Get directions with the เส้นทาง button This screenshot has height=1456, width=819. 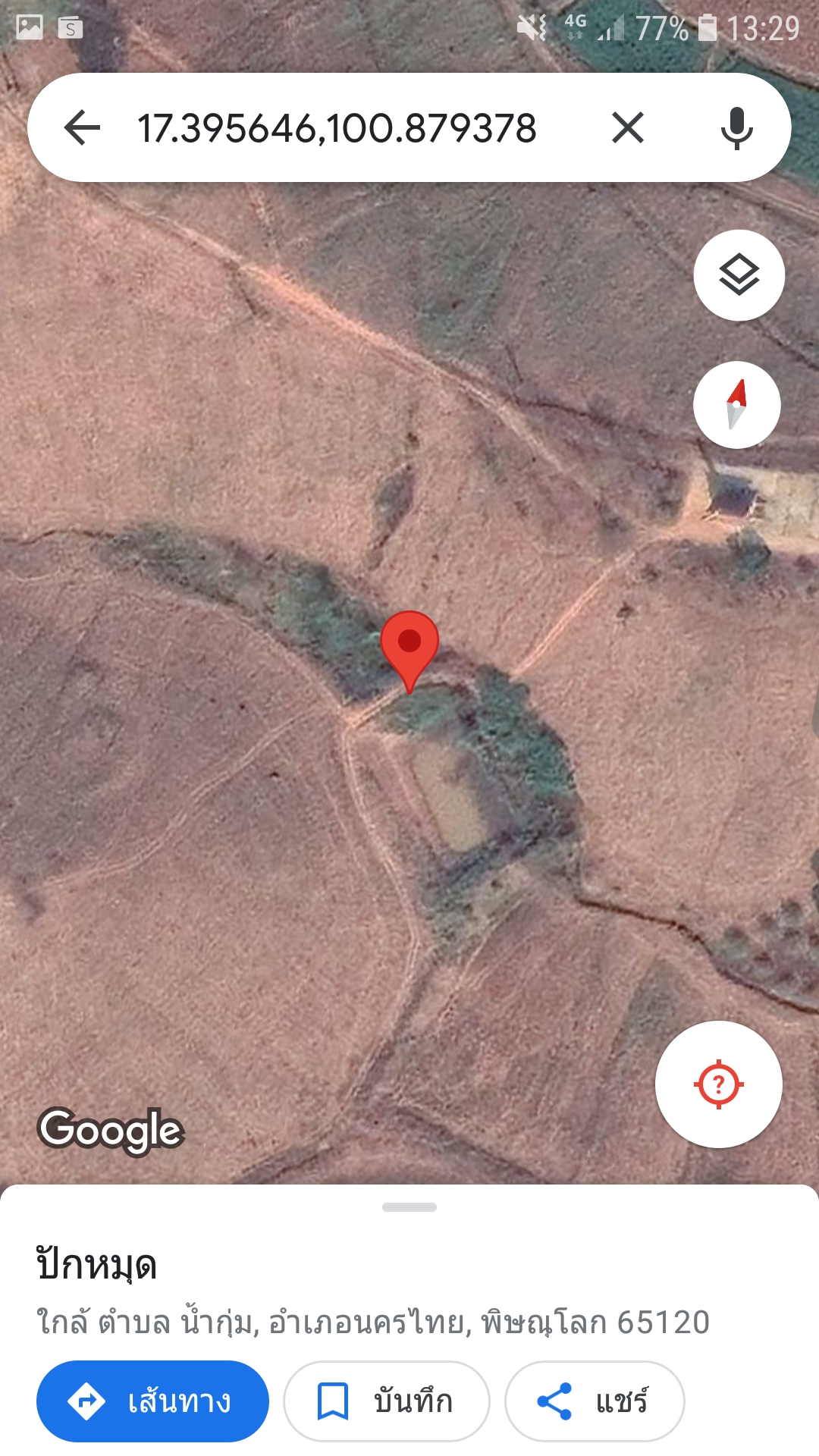click(x=152, y=1401)
